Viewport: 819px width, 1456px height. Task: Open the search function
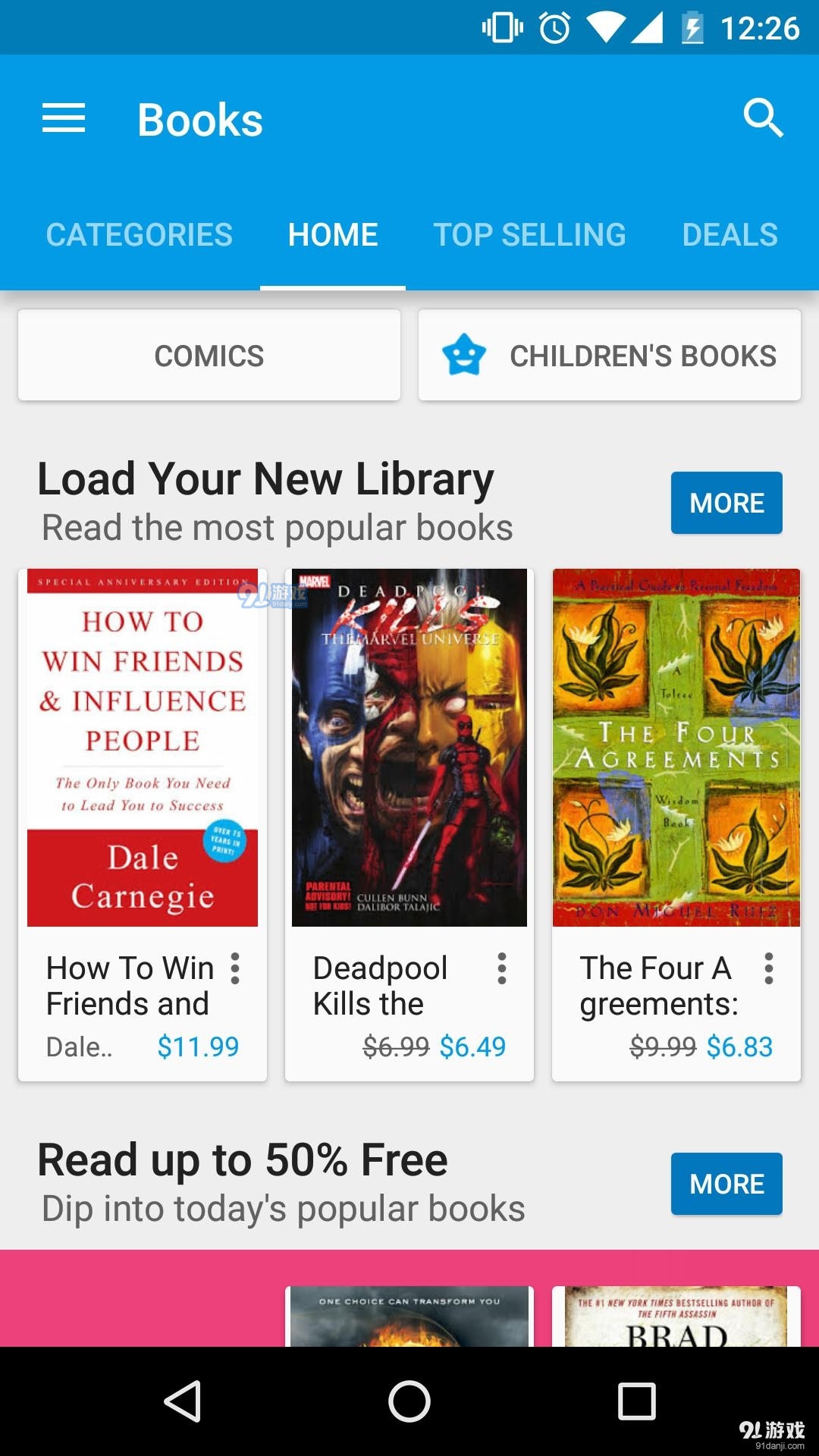click(764, 118)
